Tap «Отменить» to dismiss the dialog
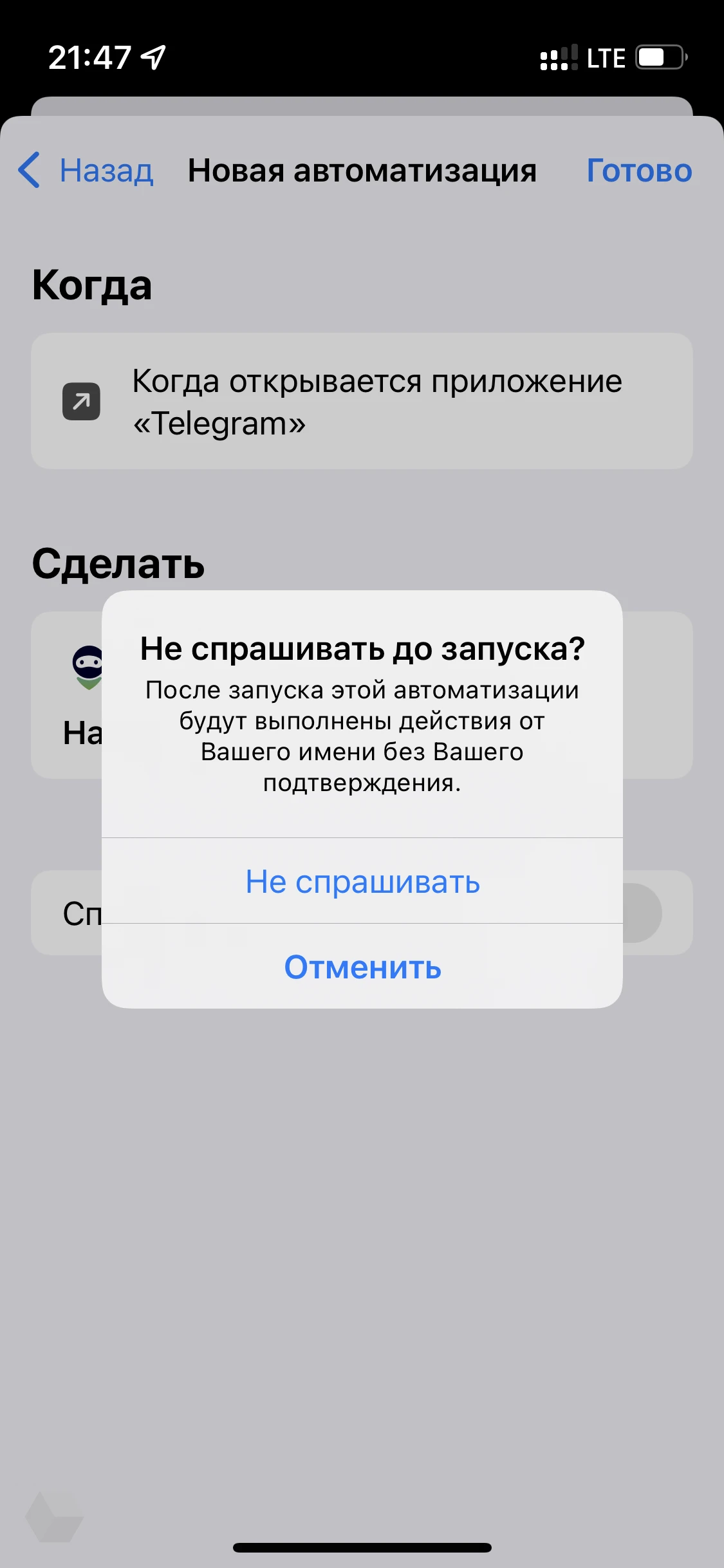This screenshot has width=724, height=1568. tap(362, 967)
